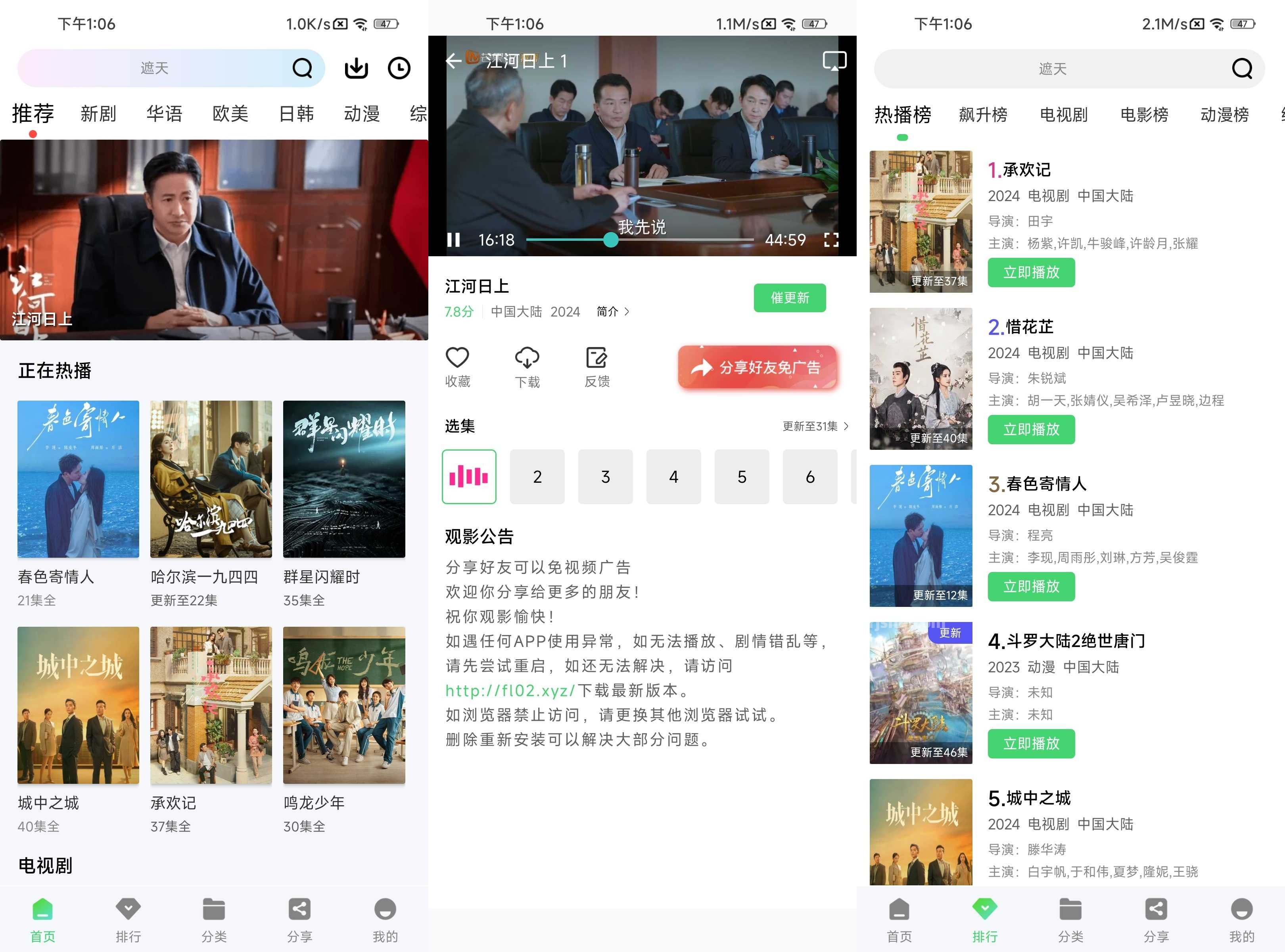Image resolution: width=1285 pixels, height=952 pixels.
Task: Expand the 更新至31集 episode list
Action: pyautogui.click(x=815, y=426)
